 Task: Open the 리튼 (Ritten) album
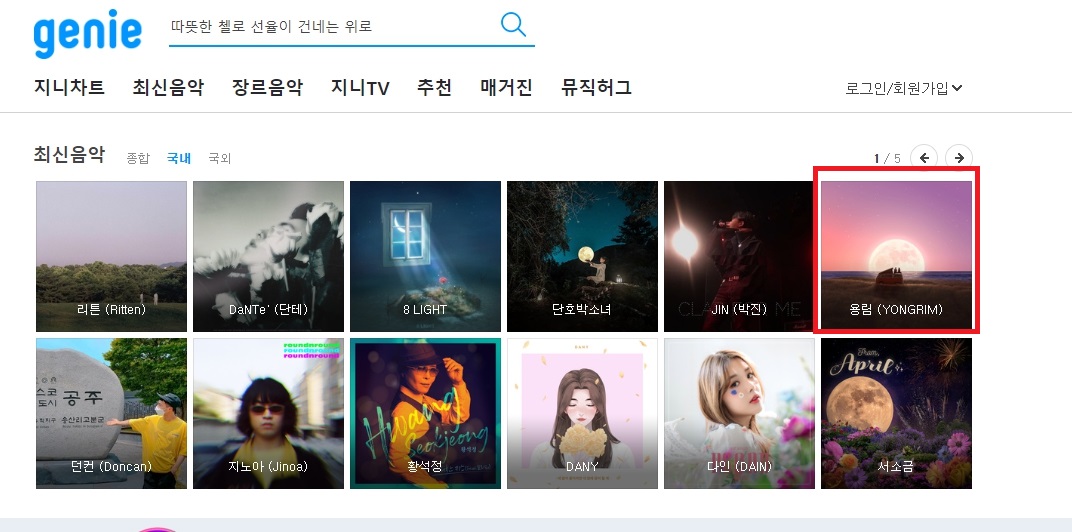coord(111,255)
